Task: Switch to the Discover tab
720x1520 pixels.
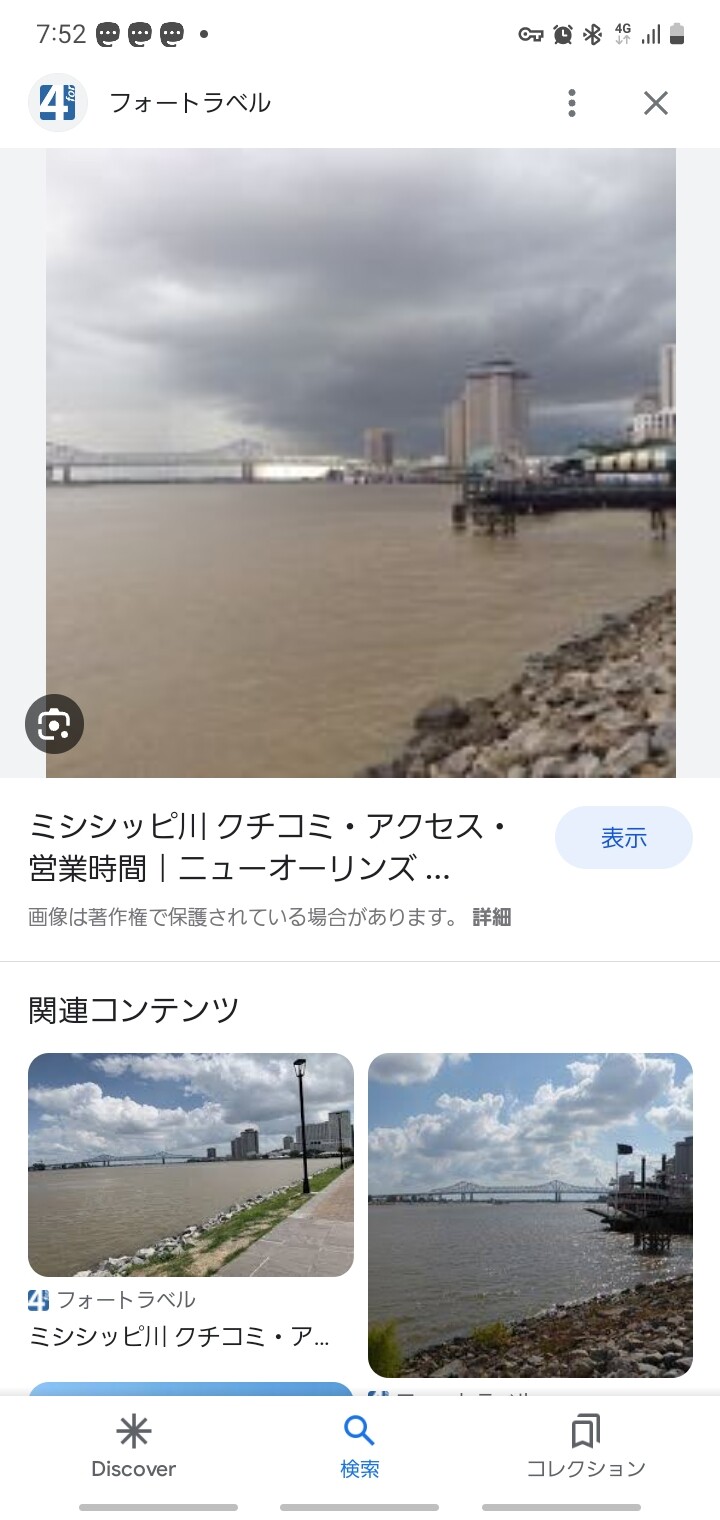Action: point(133,1446)
